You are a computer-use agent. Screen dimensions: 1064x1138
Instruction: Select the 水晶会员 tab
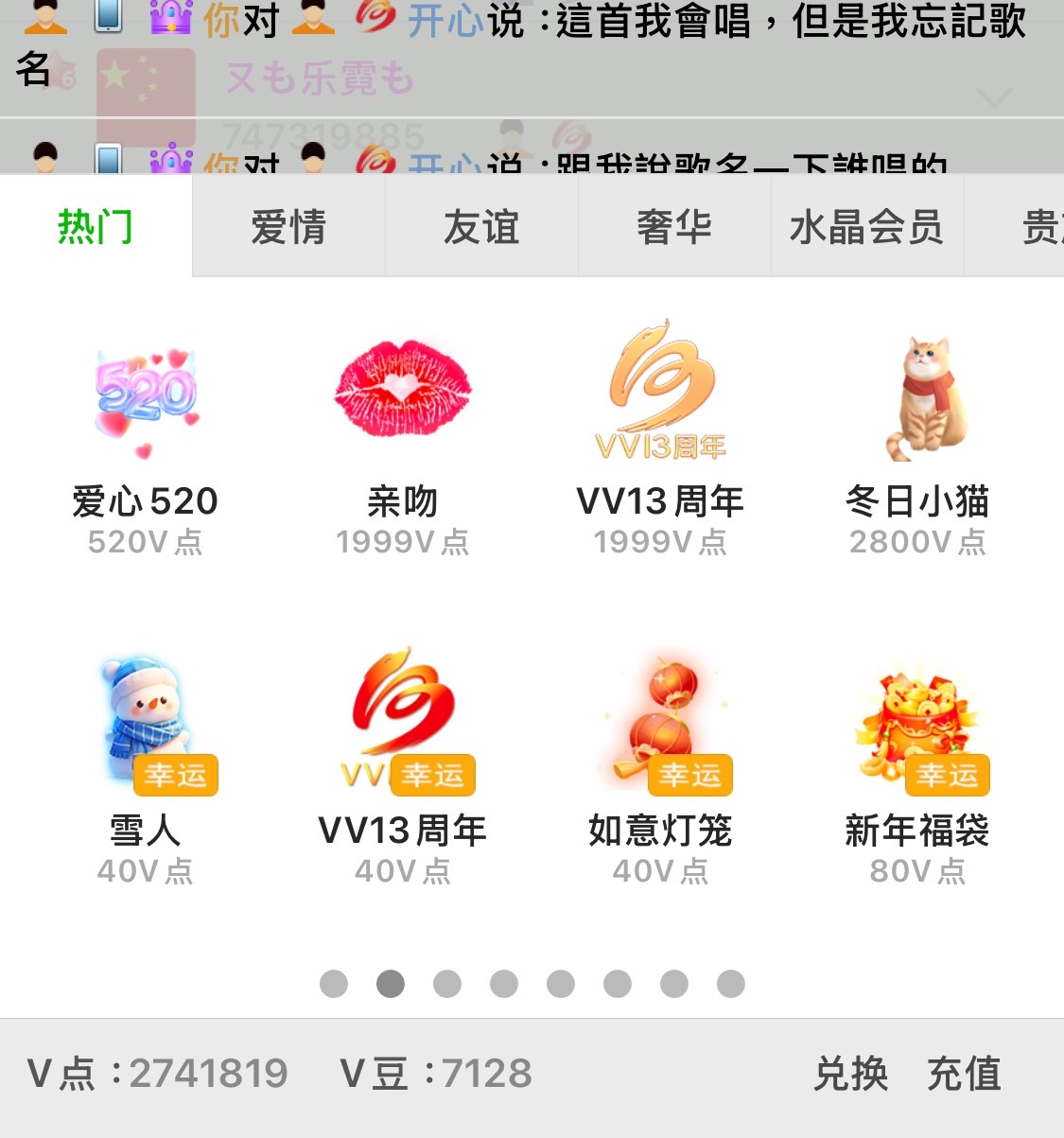[866, 227]
